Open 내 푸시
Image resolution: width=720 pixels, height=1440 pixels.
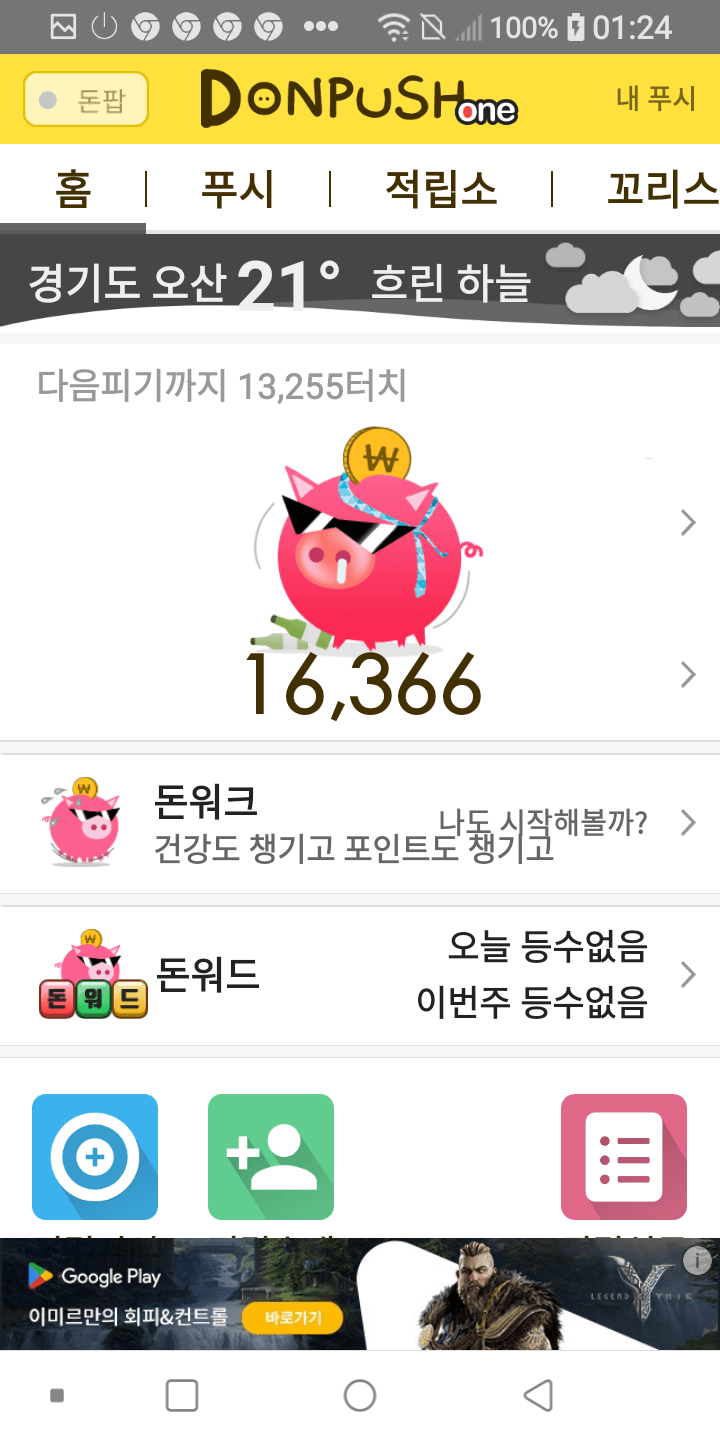[656, 99]
